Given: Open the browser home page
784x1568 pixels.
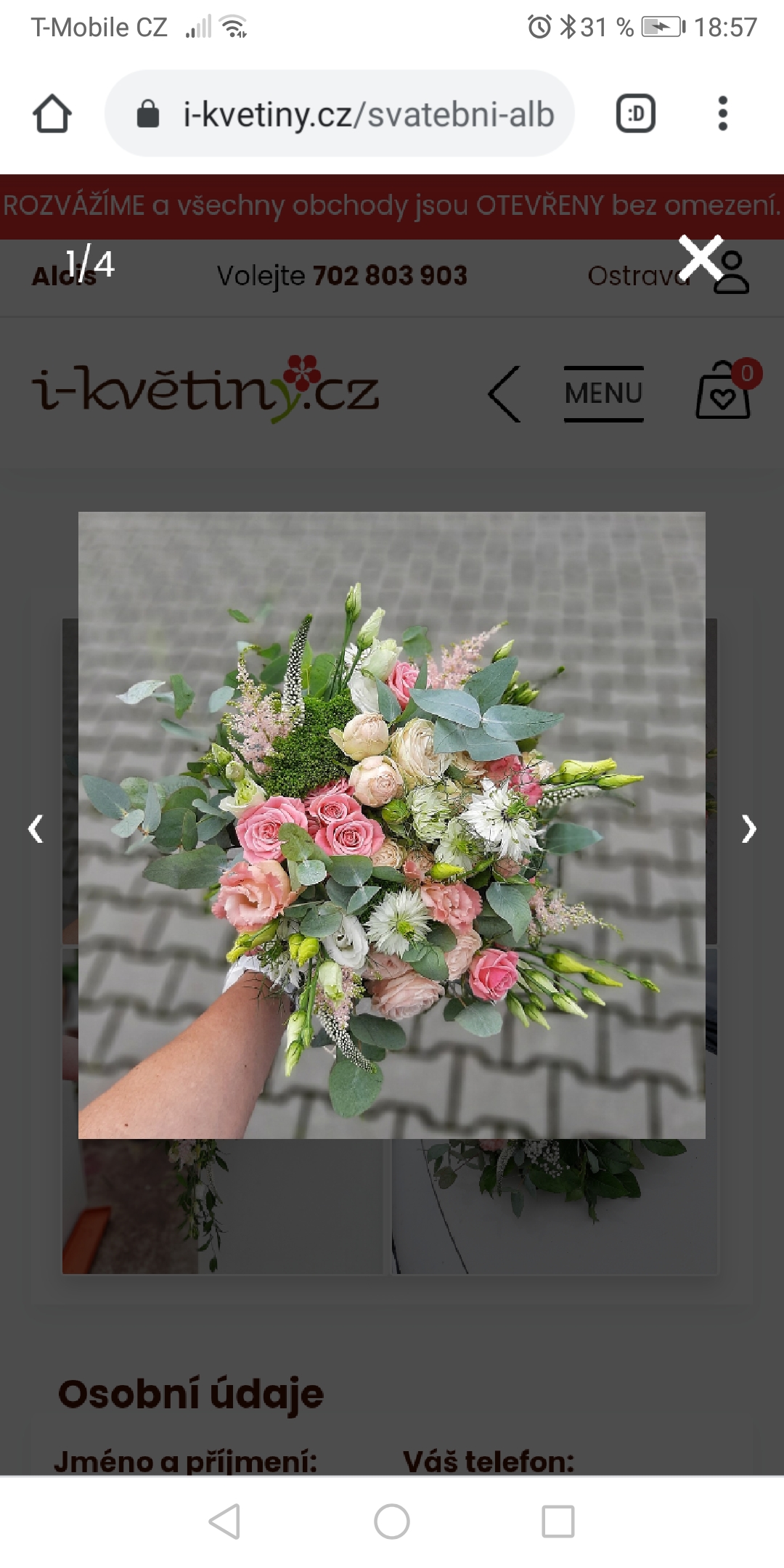Looking at the screenshot, I should (52, 114).
